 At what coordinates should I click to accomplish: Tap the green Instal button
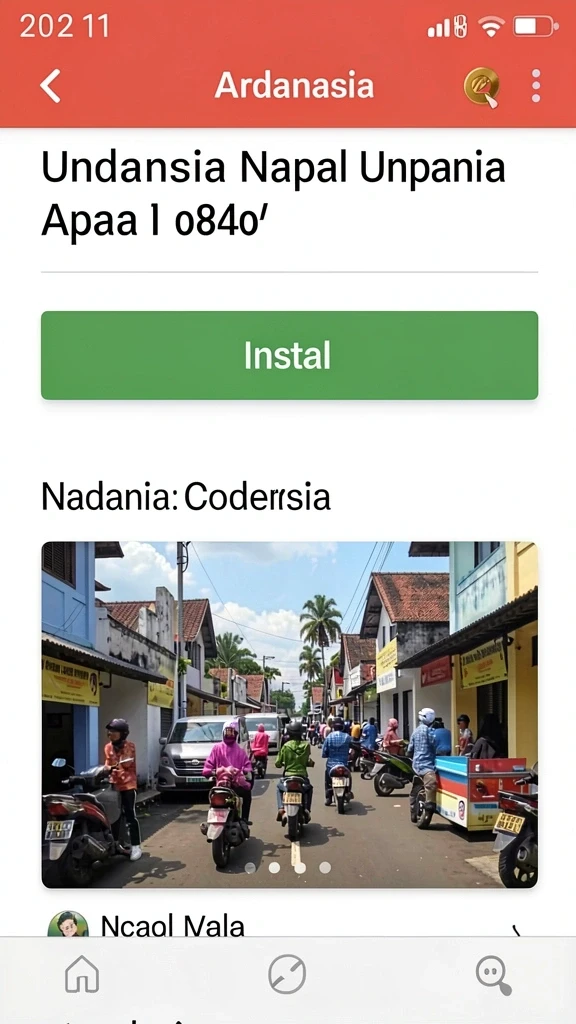pos(289,355)
